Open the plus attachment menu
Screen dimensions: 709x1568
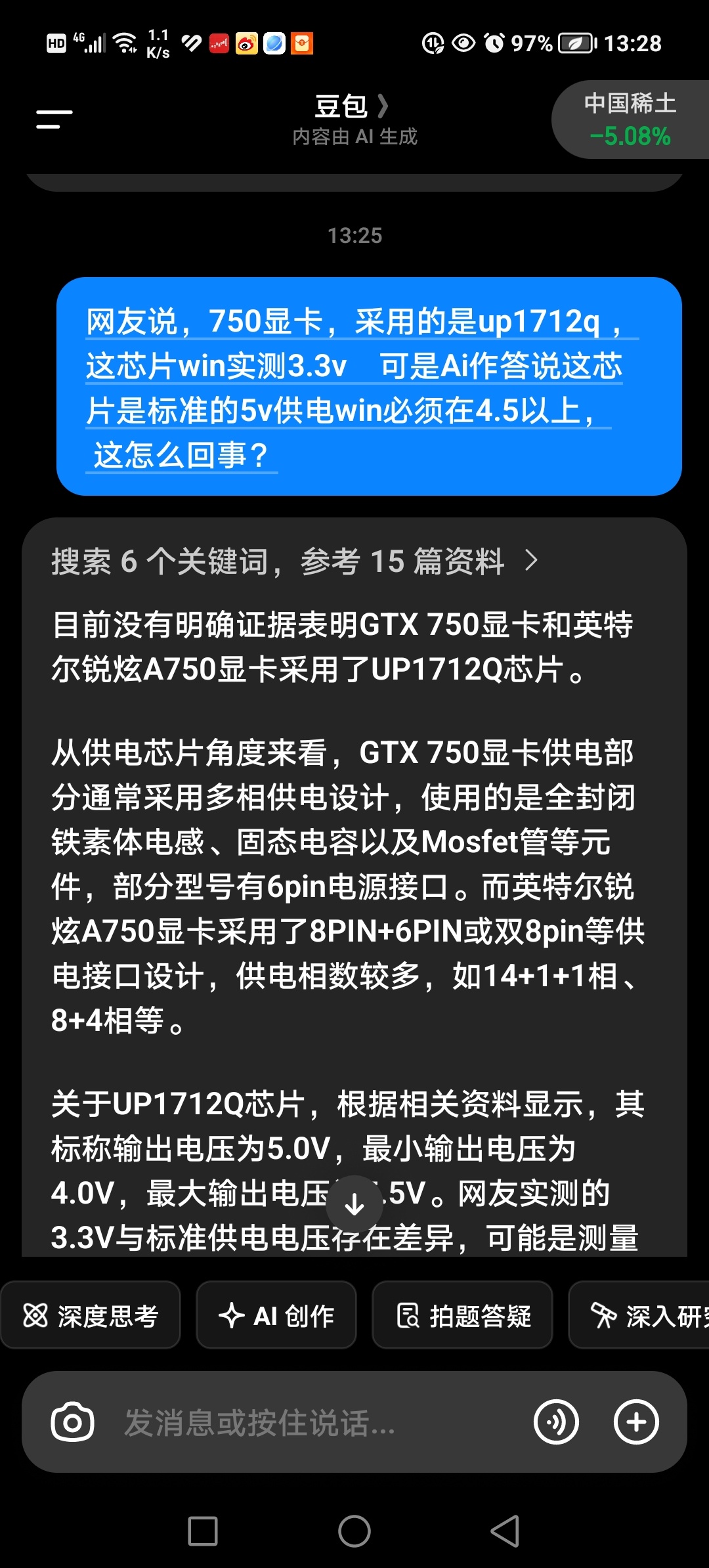coord(636,1423)
